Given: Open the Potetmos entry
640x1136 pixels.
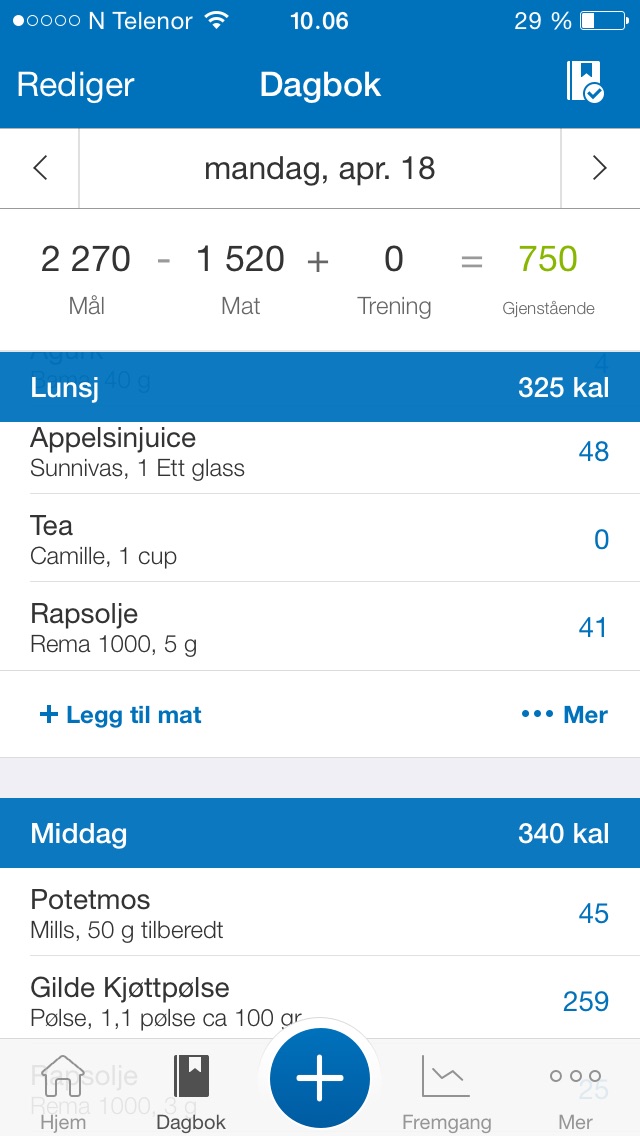Looking at the screenshot, I should pyautogui.click(x=320, y=911).
